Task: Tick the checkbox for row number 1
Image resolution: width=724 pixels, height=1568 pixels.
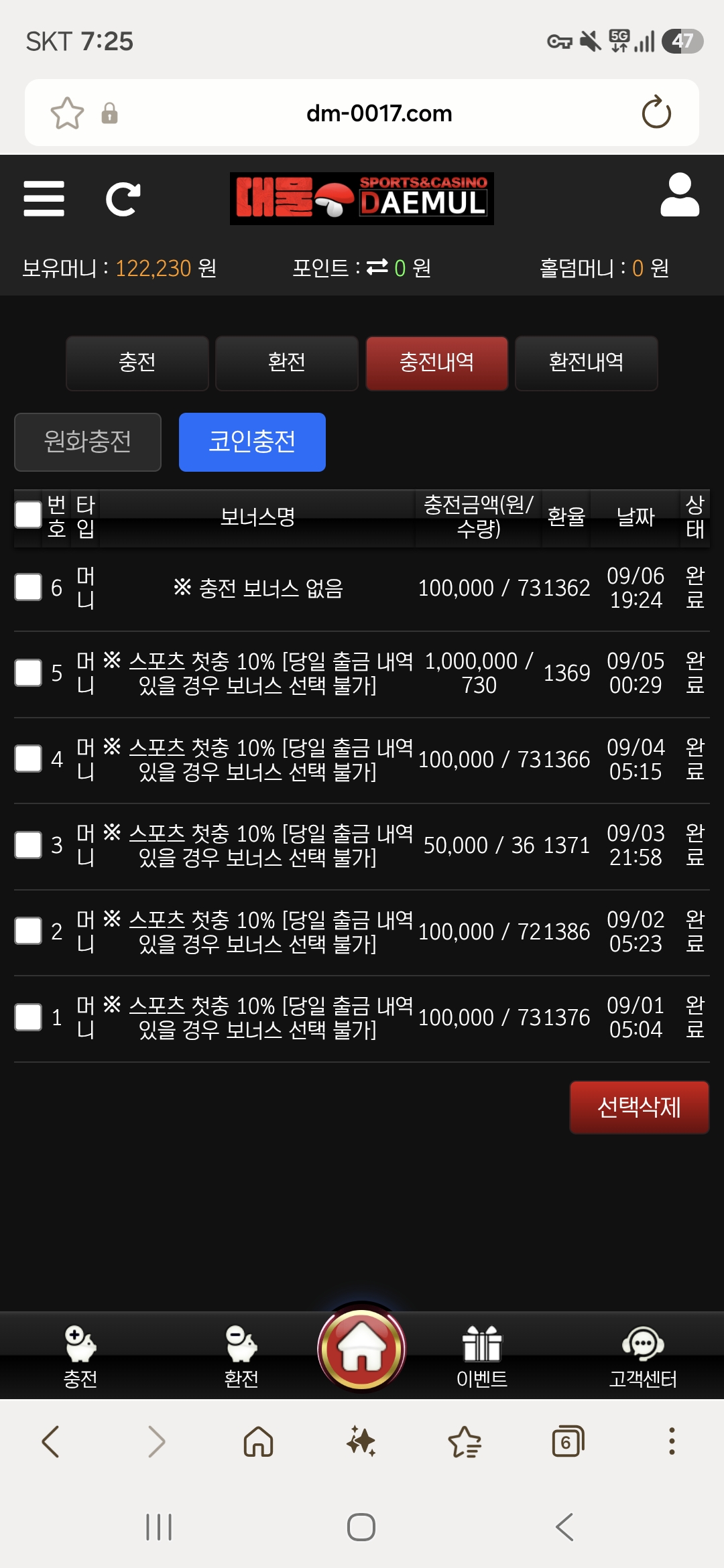Action: pyautogui.click(x=28, y=1017)
